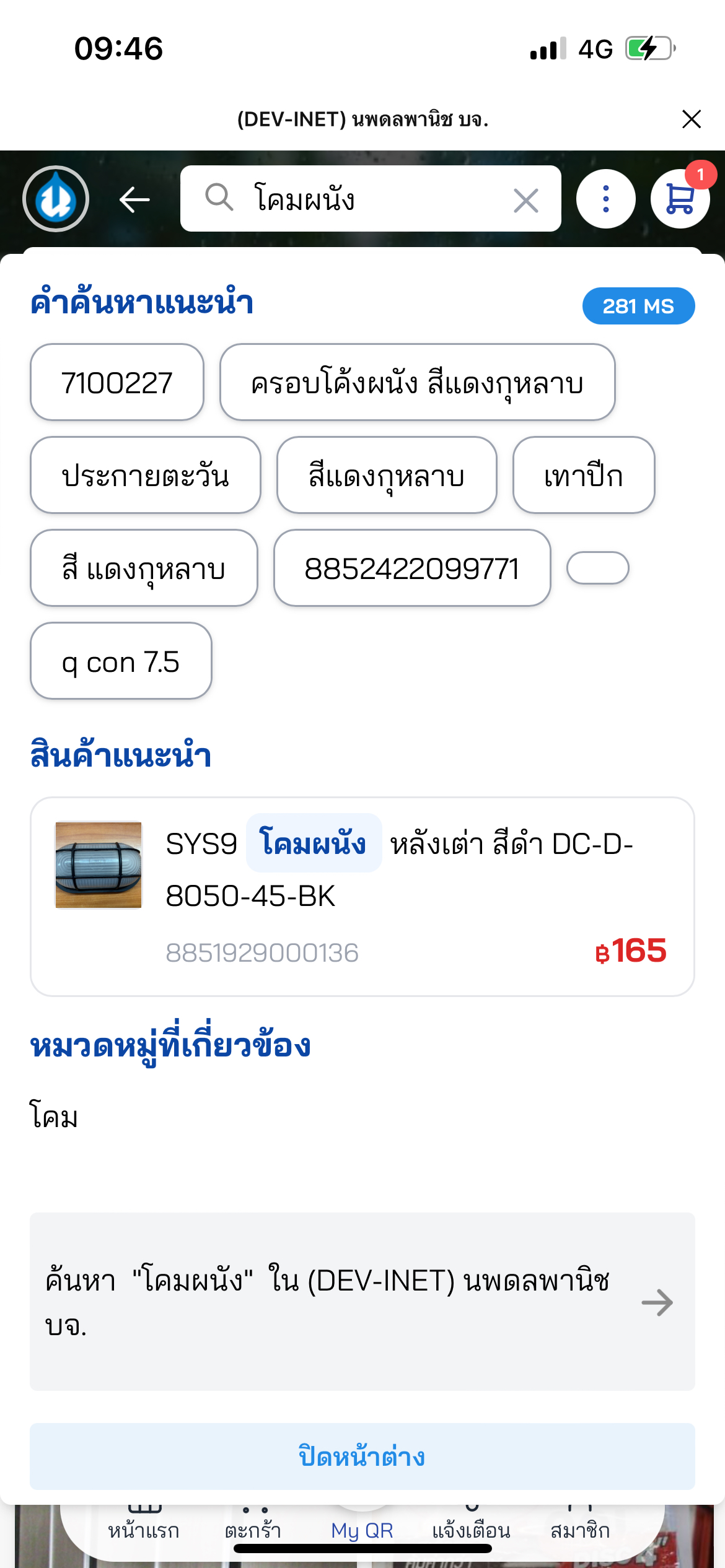
Task: Search โคมผนัง in DEV-INET store
Action: pos(362,1302)
